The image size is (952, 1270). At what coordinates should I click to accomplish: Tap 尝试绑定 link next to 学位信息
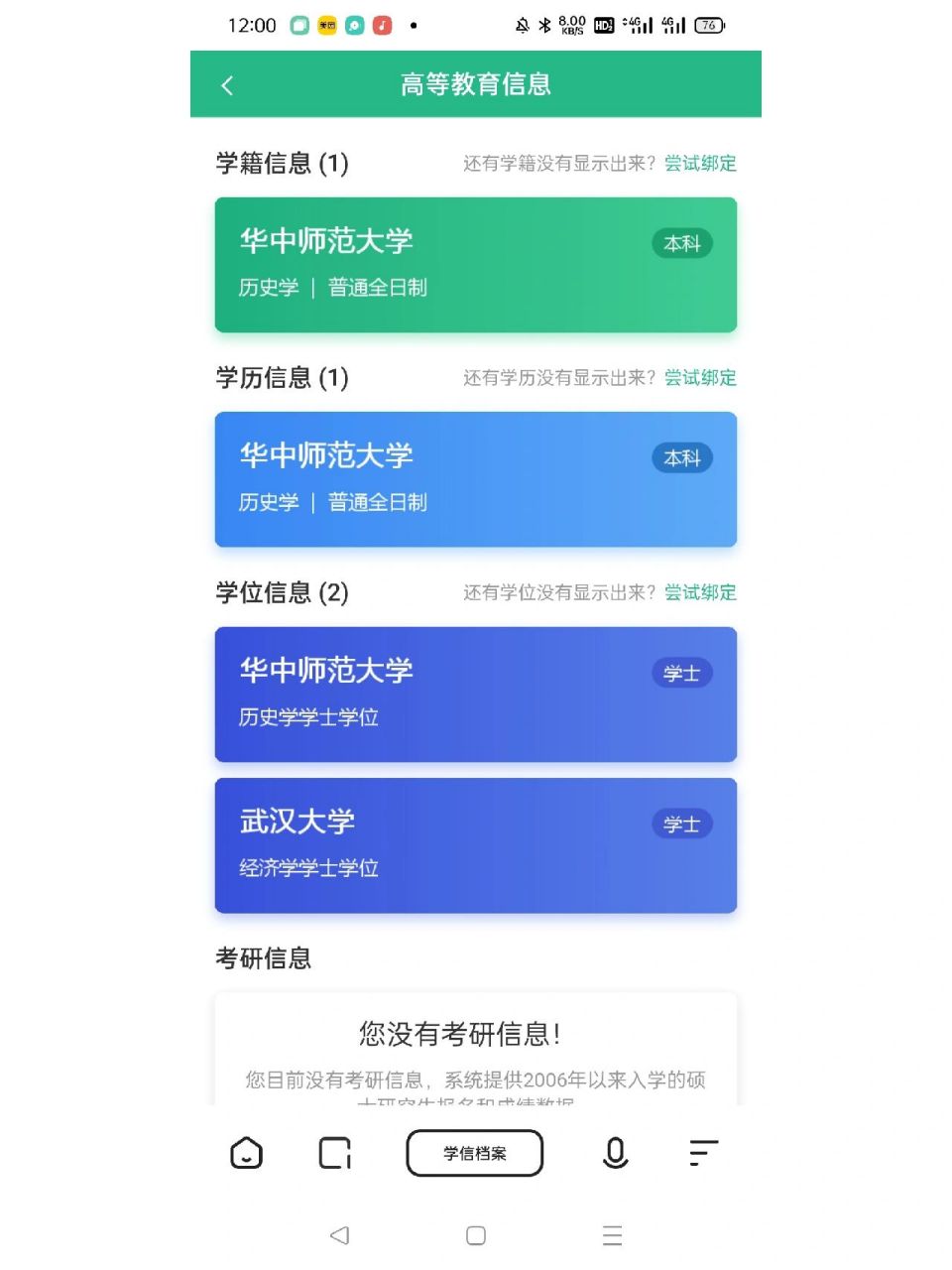click(x=700, y=592)
